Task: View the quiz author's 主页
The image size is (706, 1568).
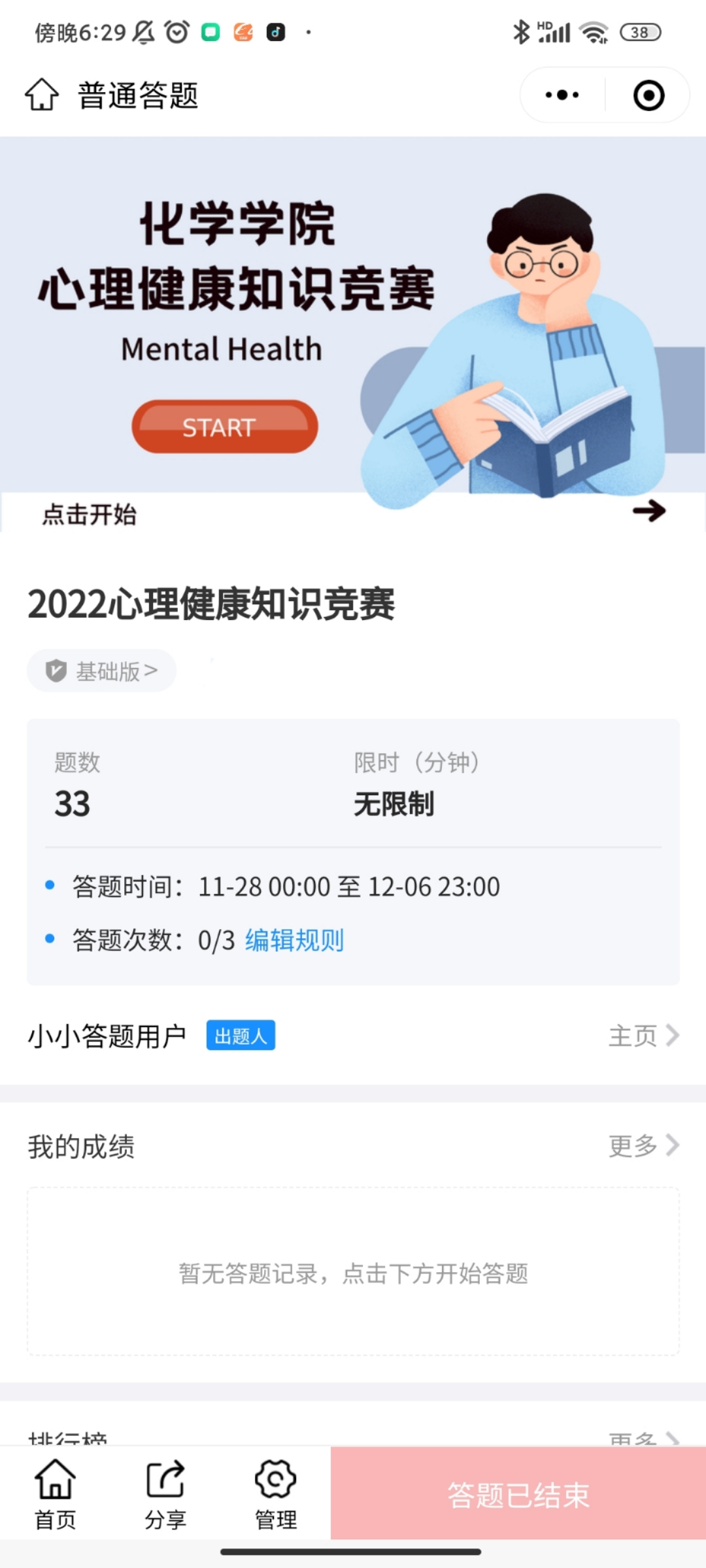Action: tap(643, 1036)
